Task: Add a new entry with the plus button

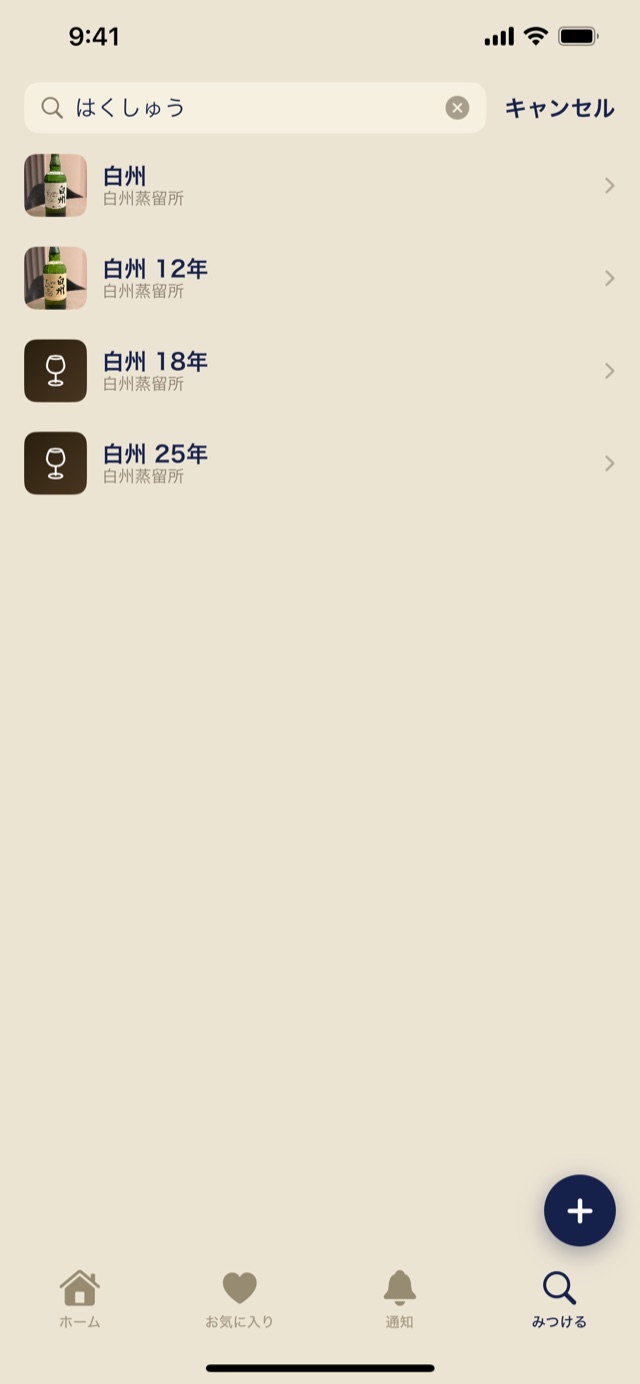Action: pos(580,1211)
